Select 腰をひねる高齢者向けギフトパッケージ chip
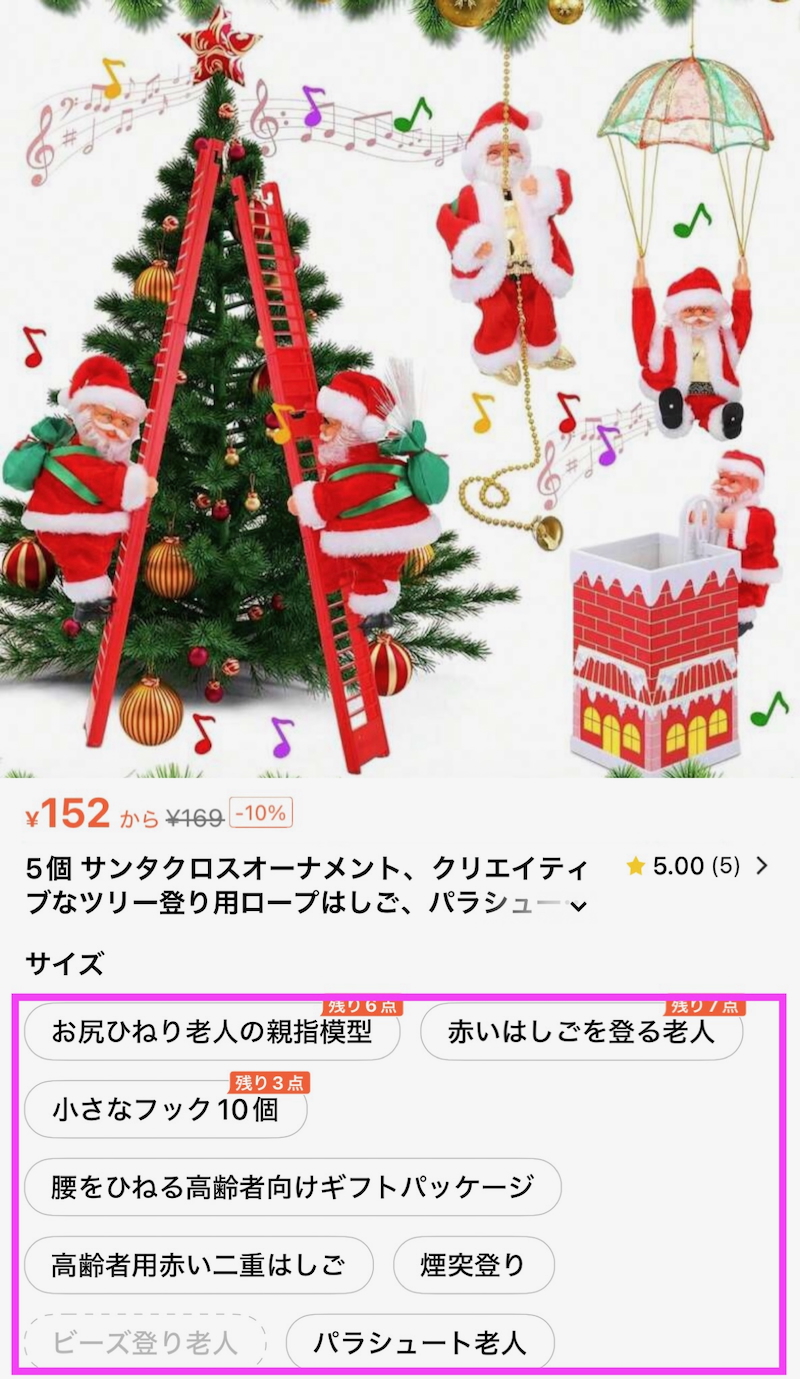The image size is (800, 1379). [292, 1187]
